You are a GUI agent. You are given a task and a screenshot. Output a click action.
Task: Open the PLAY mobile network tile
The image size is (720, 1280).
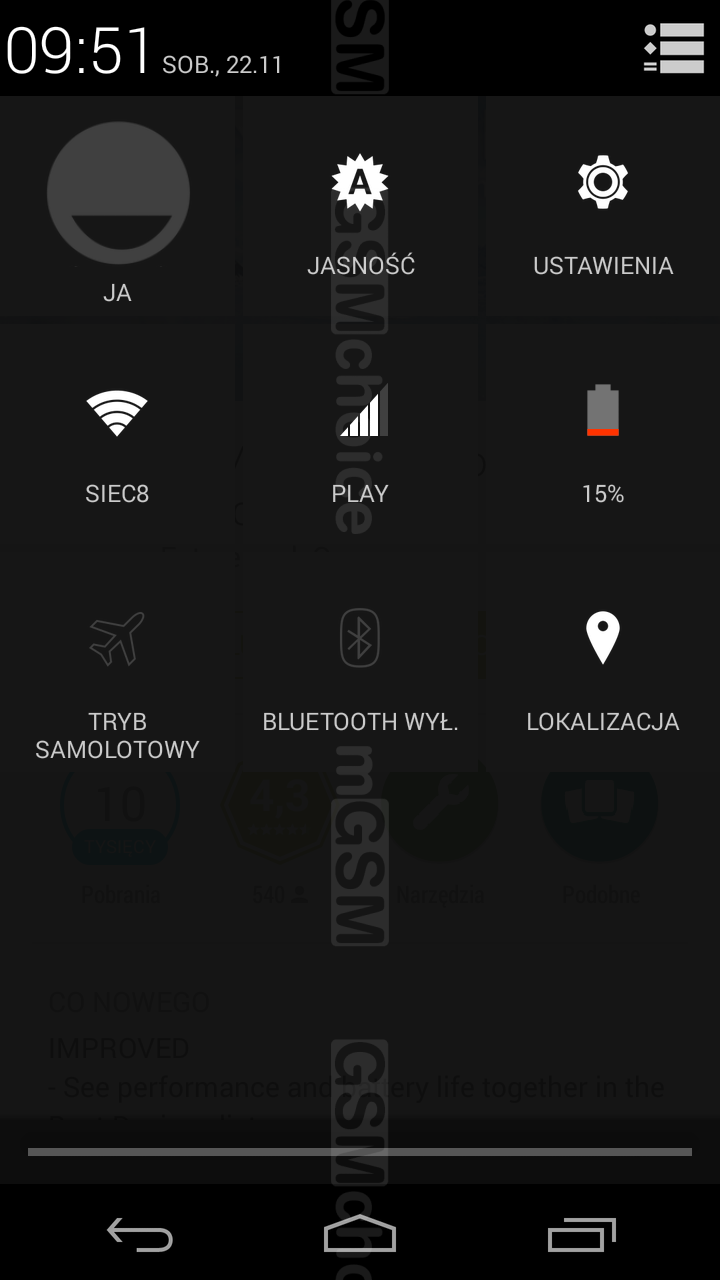360,436
